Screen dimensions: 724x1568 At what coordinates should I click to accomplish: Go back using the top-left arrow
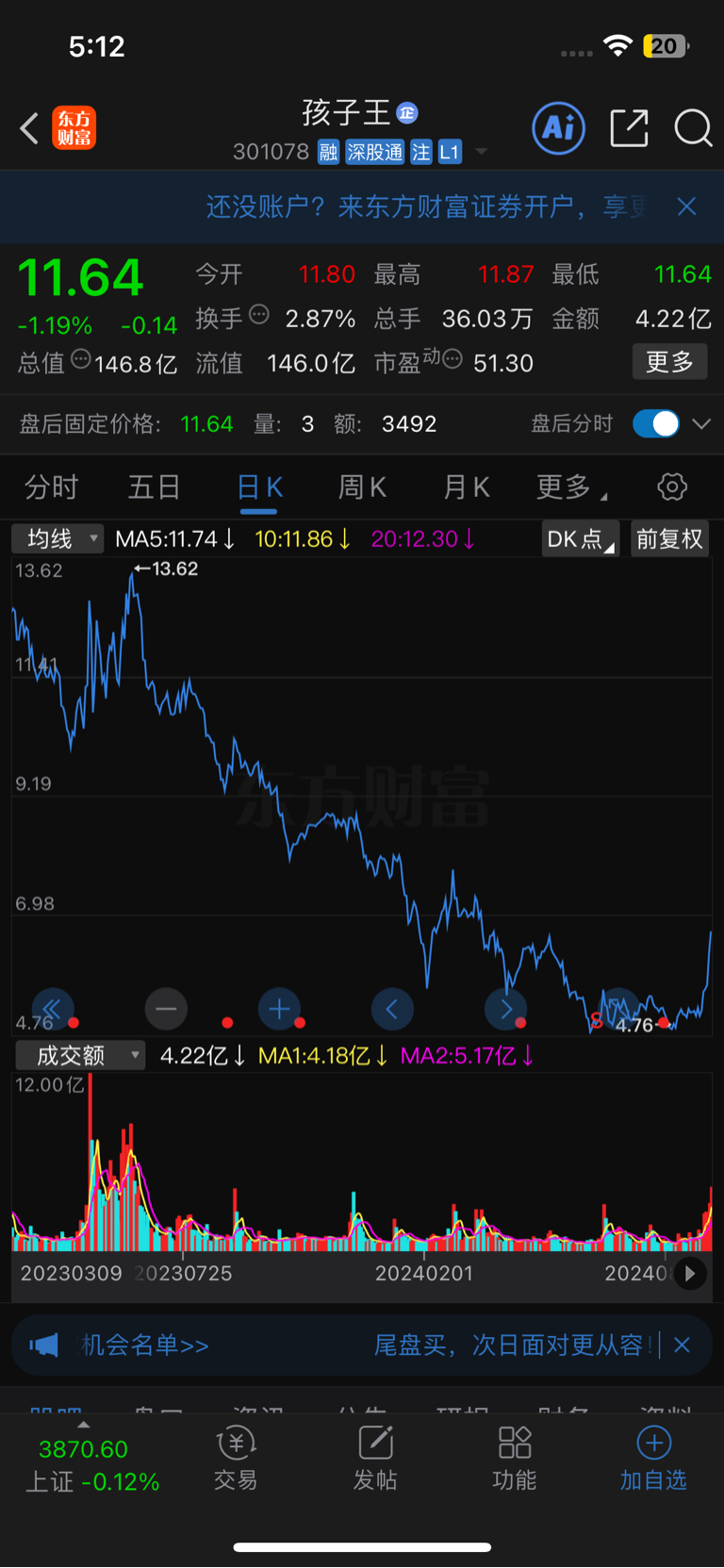point(29,128)
